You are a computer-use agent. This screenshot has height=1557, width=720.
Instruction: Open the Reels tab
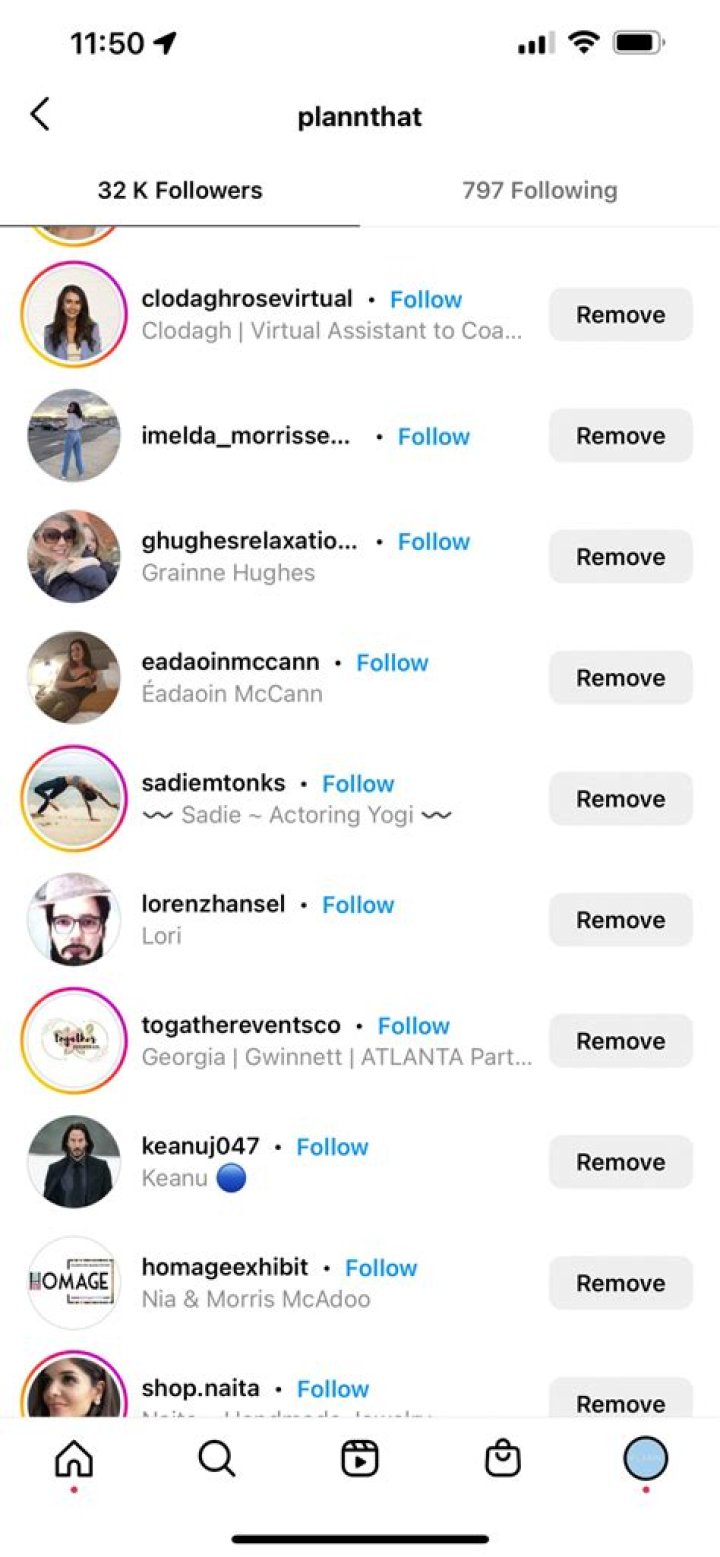coord(360,1460)
